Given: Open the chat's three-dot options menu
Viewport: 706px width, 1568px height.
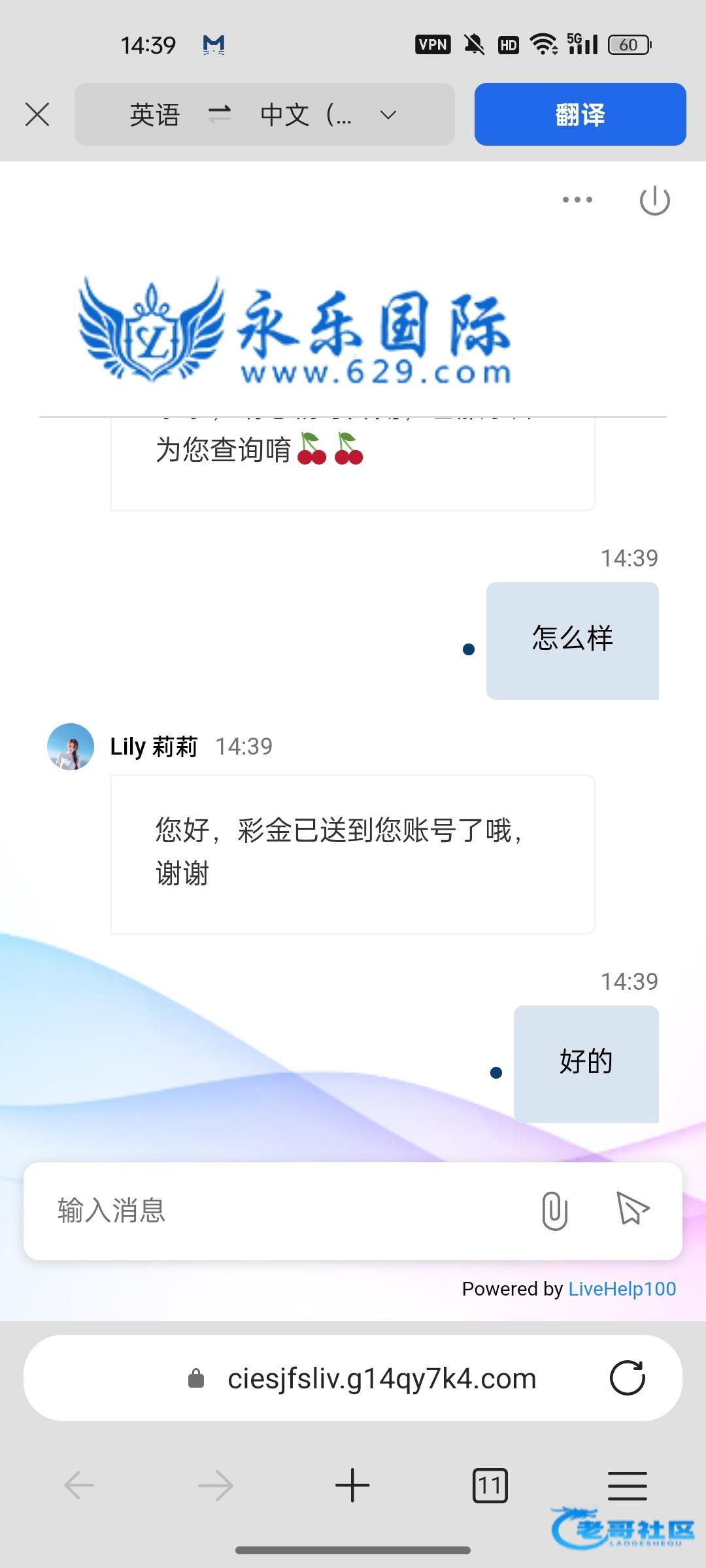Looking at the screenshot, I should click(577, 200).
